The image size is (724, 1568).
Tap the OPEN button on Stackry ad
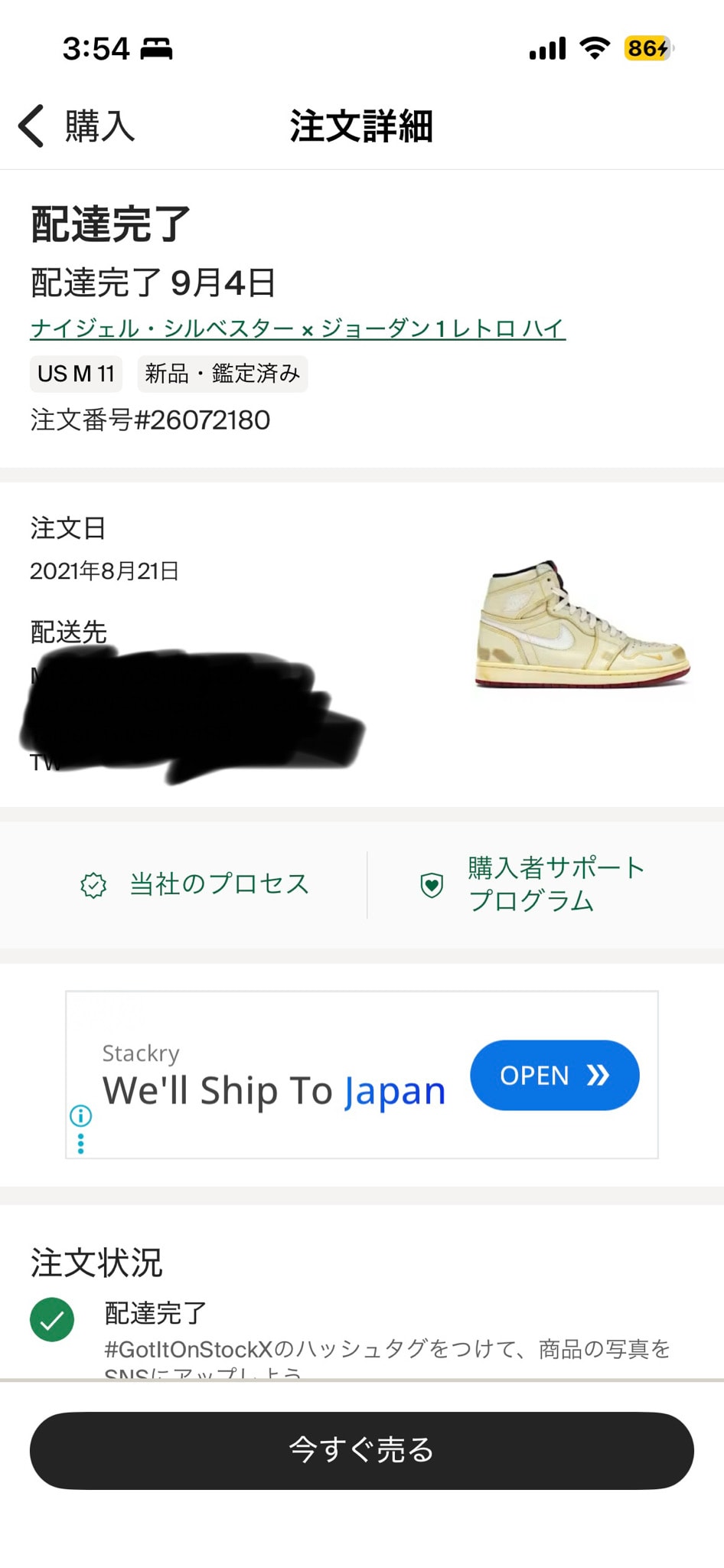pyautogui.click(x=555, y=1075)
